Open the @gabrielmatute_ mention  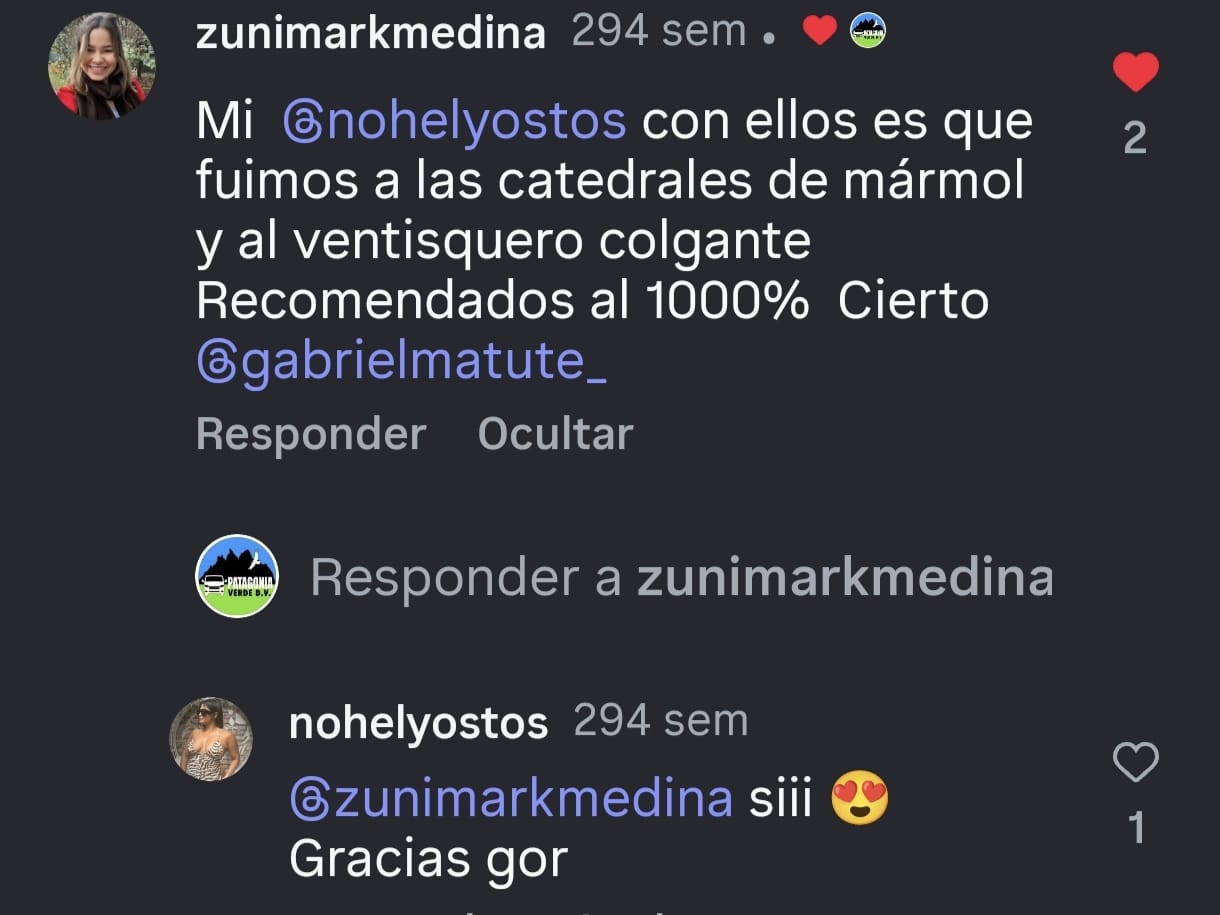[x=402, y=362]
